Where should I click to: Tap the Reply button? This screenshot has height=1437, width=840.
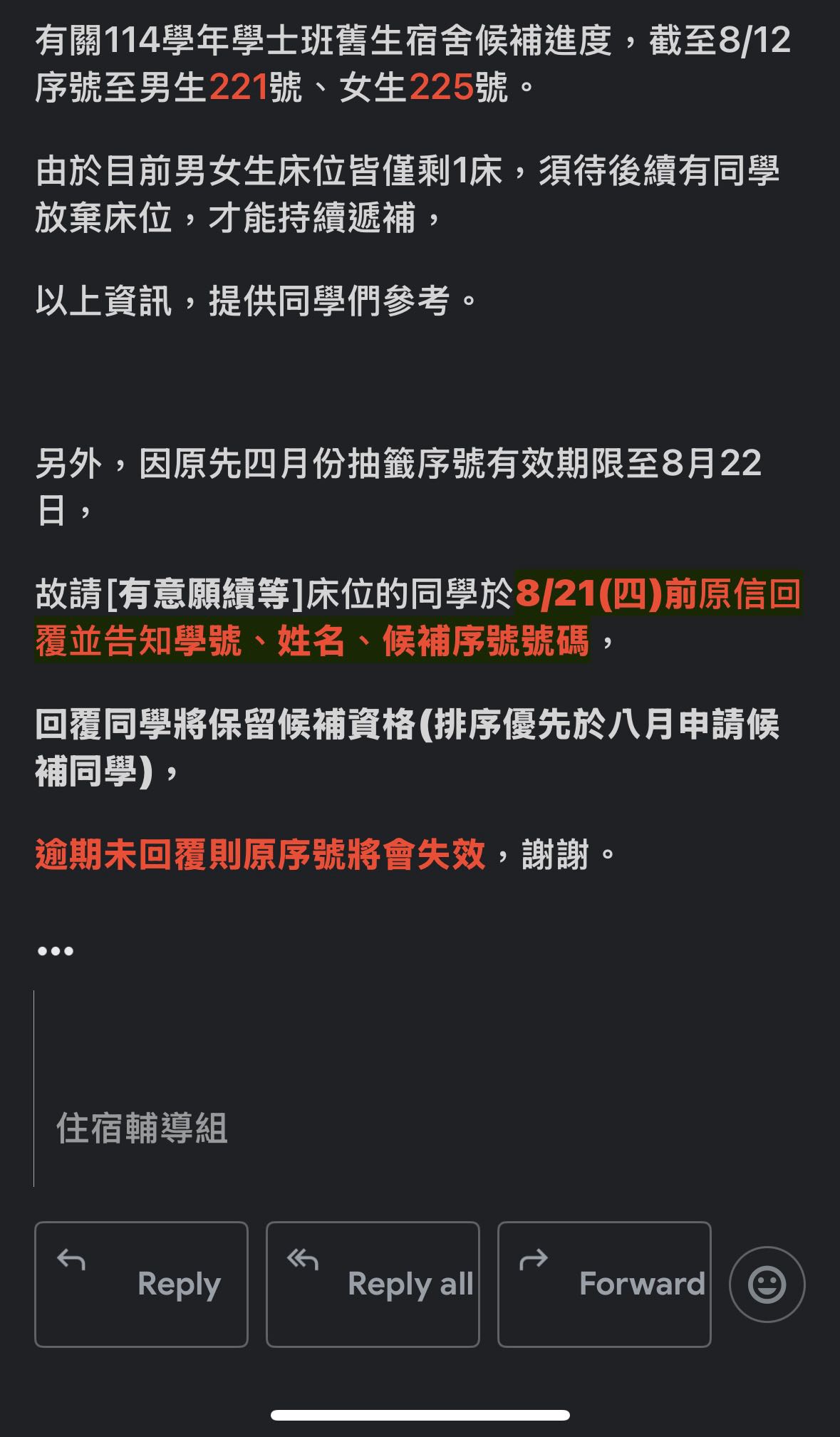[141, 1282]
